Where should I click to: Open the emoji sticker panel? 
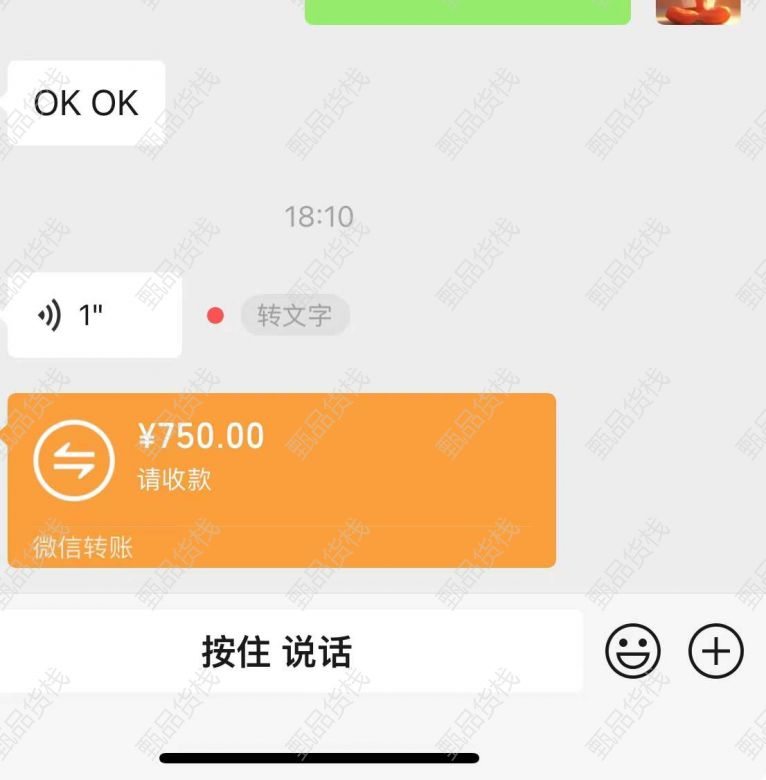tap(633, 652)
